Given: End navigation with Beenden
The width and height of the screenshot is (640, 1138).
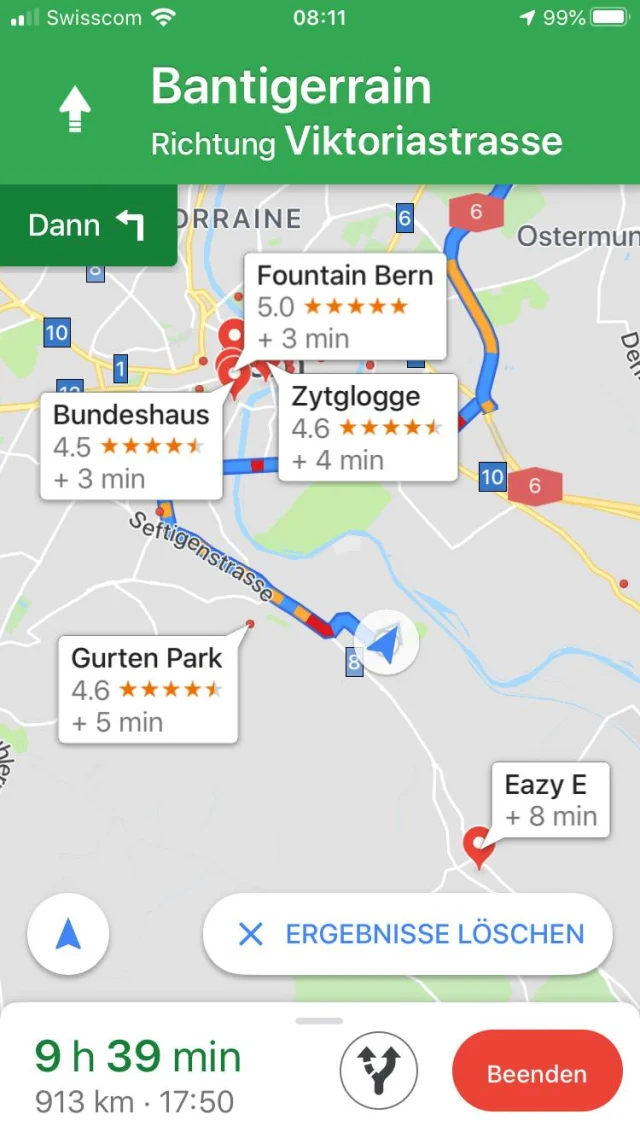Looking at the screenshot, I should click(x=537, y=1074).
